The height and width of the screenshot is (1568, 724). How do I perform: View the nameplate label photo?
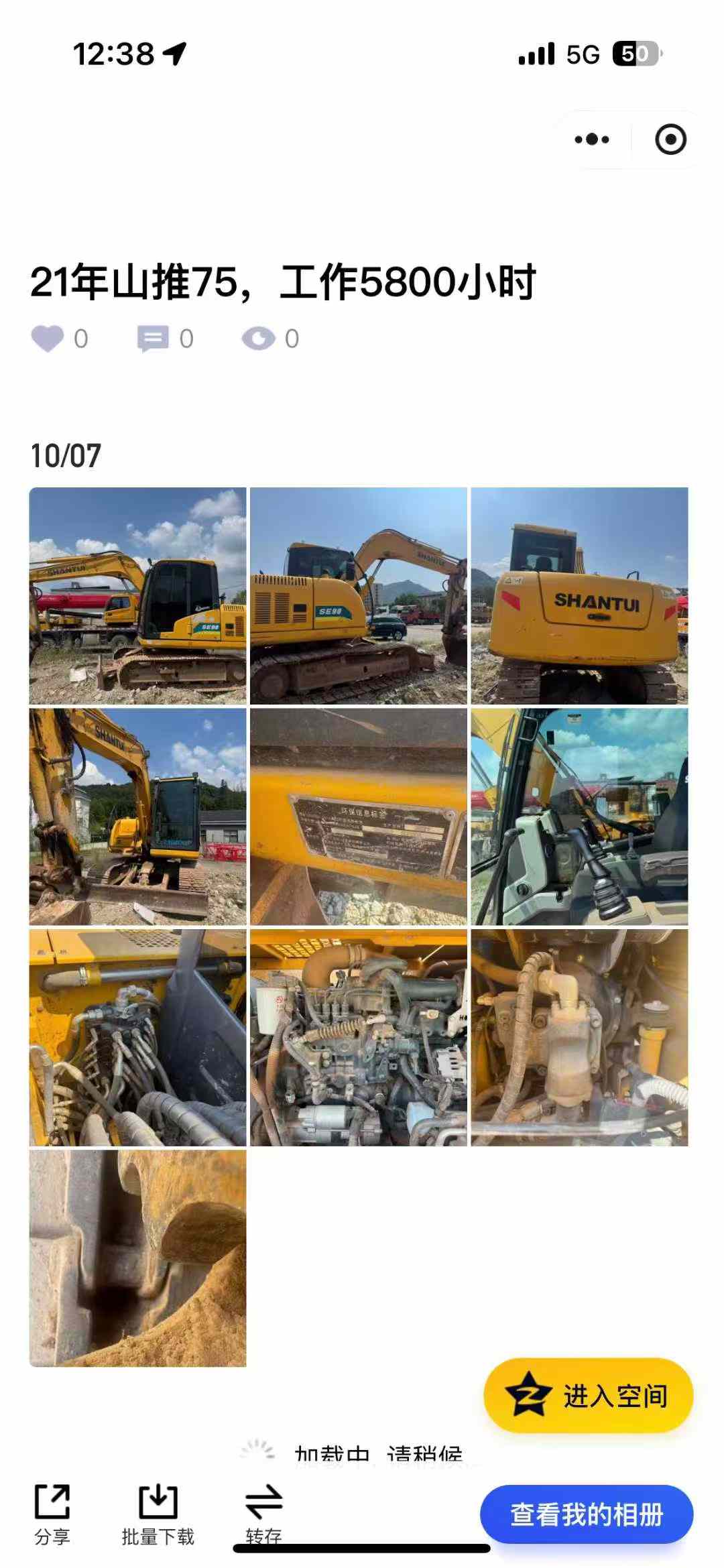[359, 817]
